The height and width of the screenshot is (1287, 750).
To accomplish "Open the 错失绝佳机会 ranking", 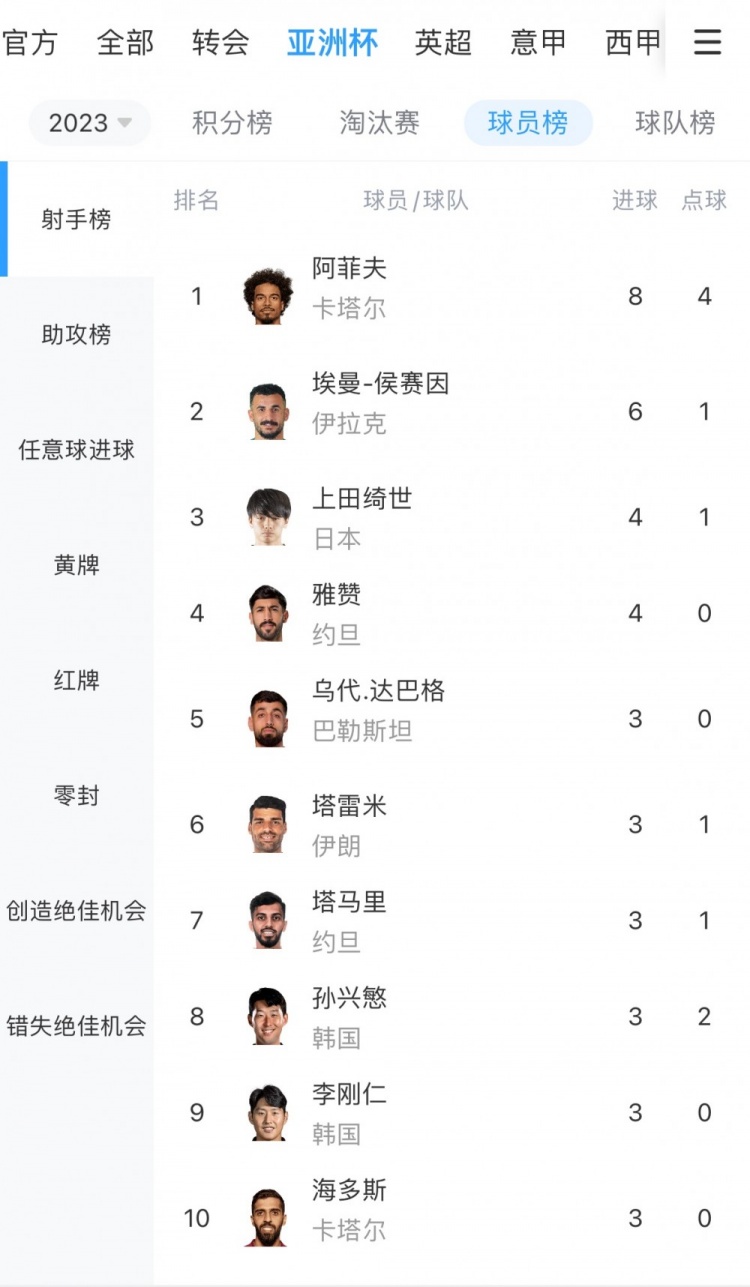I will click(x=76, y=1026).
